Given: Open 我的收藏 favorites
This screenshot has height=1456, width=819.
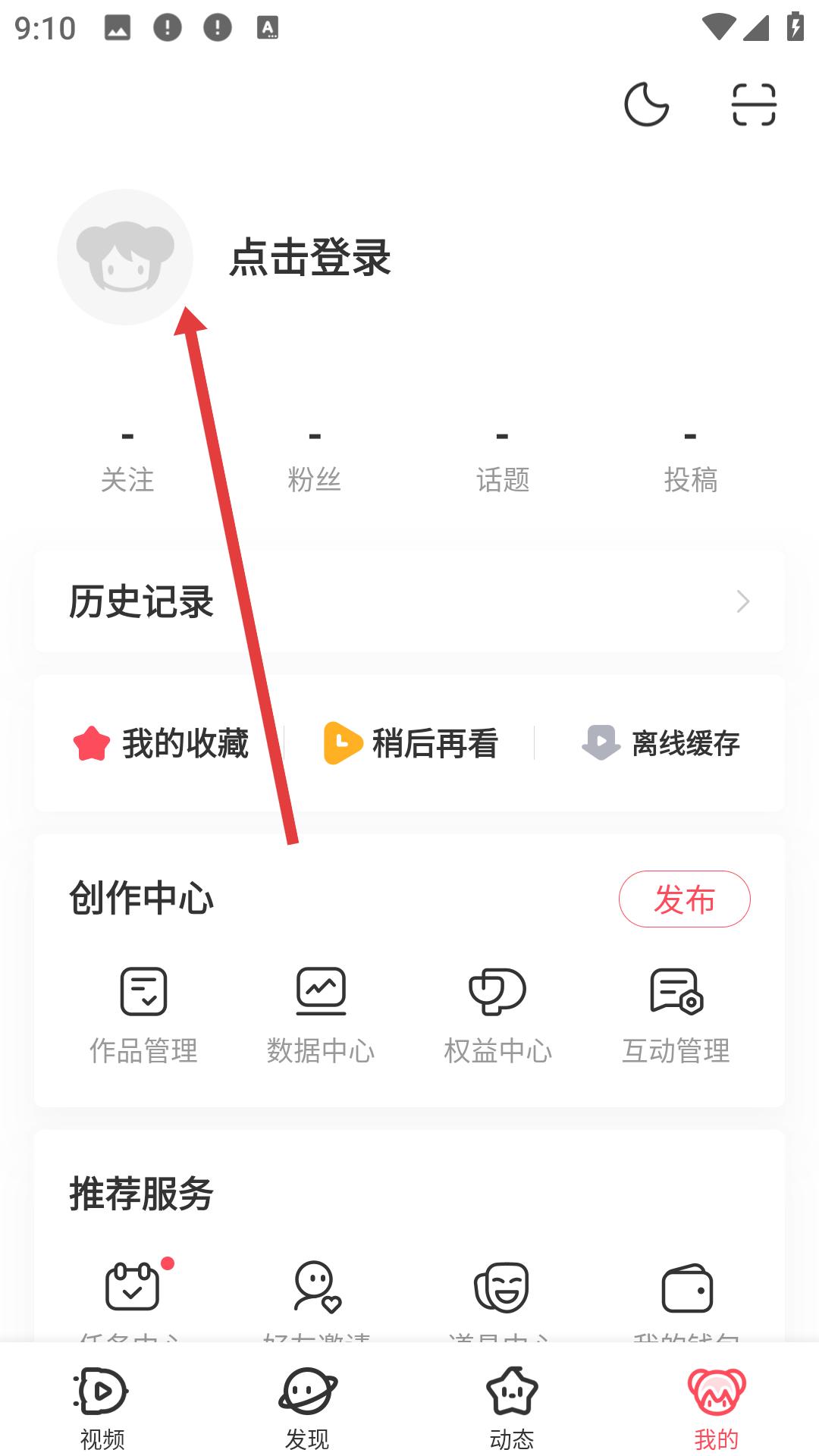Looking at the screenshot, I should pos(161,743).
